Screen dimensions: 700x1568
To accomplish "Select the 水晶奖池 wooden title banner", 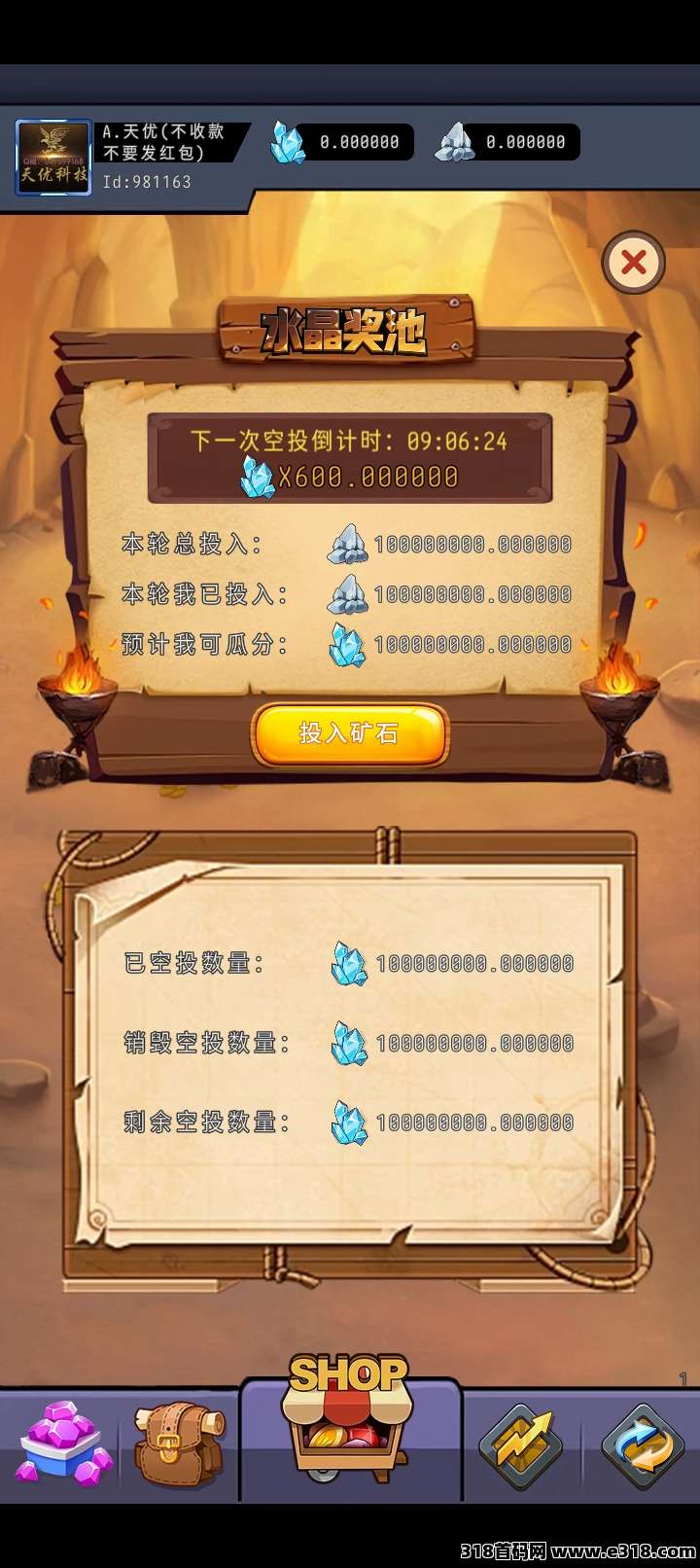I will (x=346, y=330).
